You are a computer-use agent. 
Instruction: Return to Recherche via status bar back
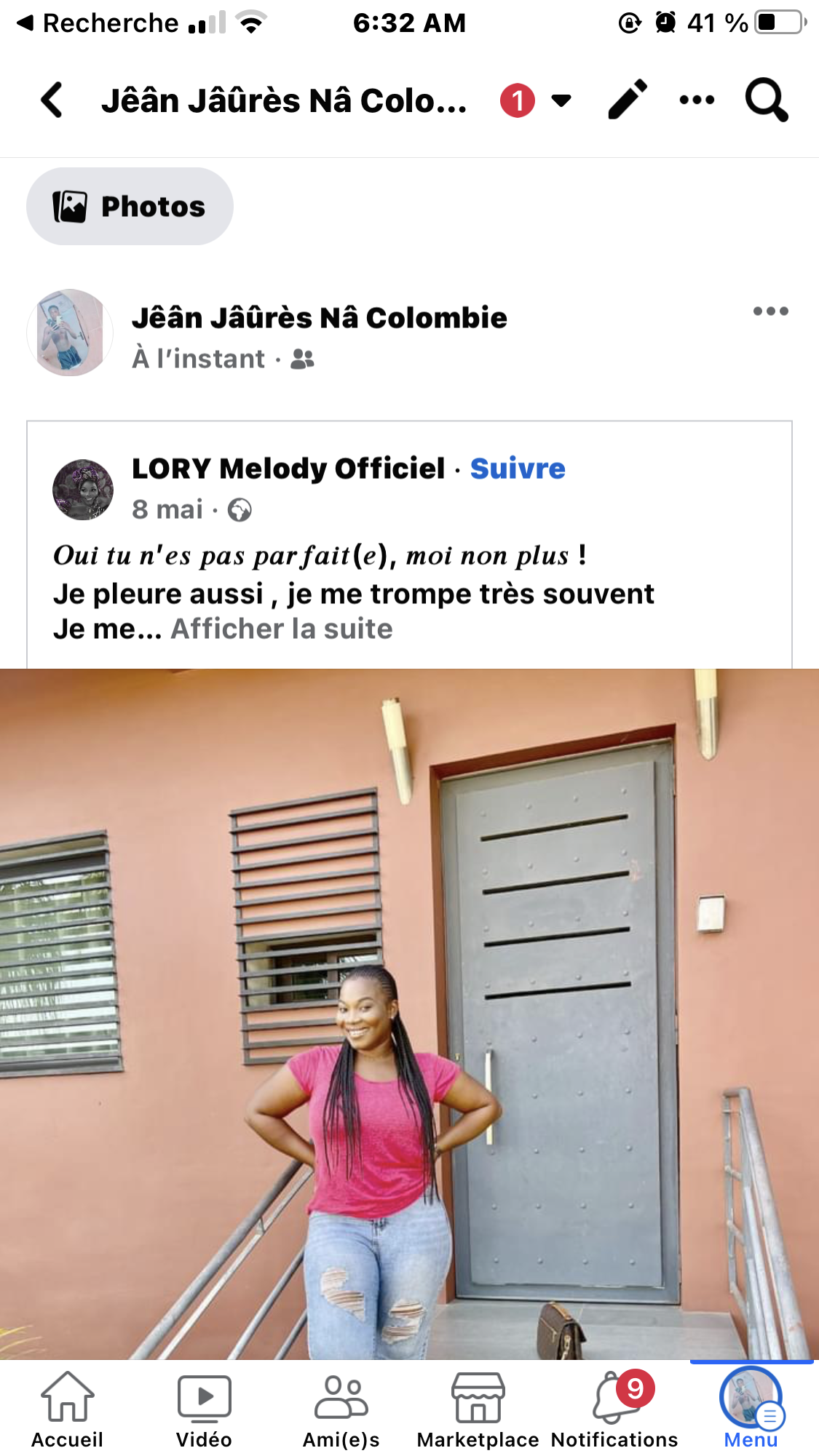98,23
